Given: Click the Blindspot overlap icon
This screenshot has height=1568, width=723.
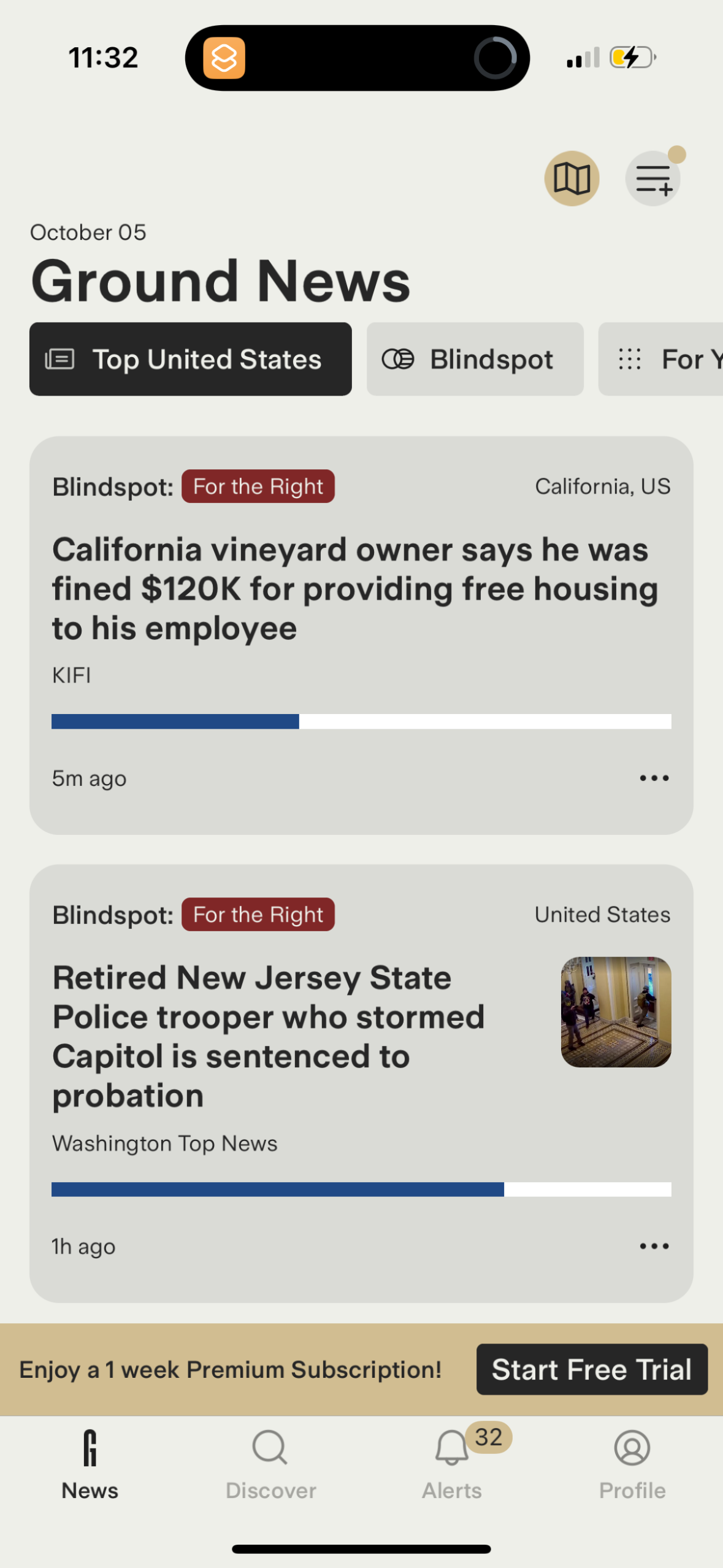Looking at the screenshot, I should point(399,359).
